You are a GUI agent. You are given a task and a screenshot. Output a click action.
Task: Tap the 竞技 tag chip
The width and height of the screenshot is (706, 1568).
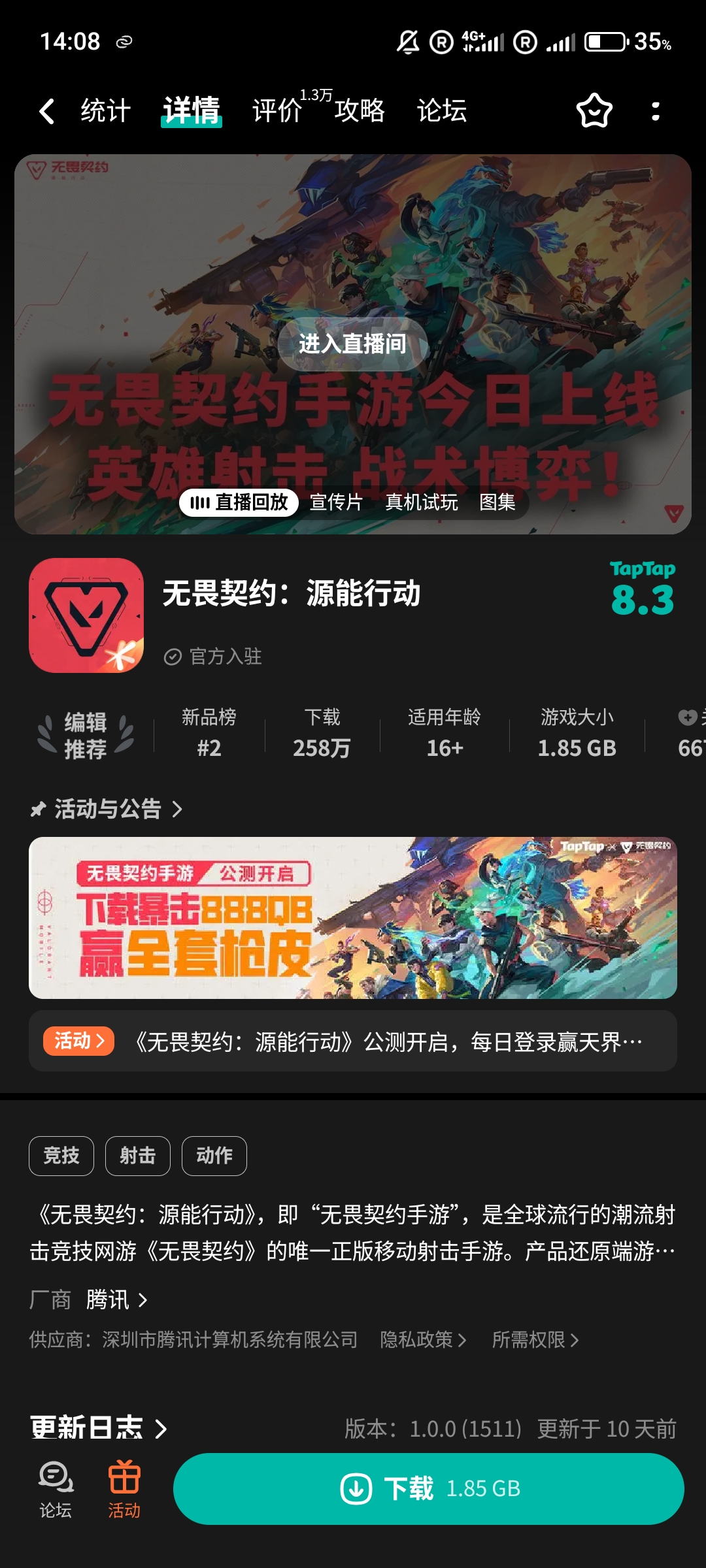pyautogui.click(x=61, y=1156)
